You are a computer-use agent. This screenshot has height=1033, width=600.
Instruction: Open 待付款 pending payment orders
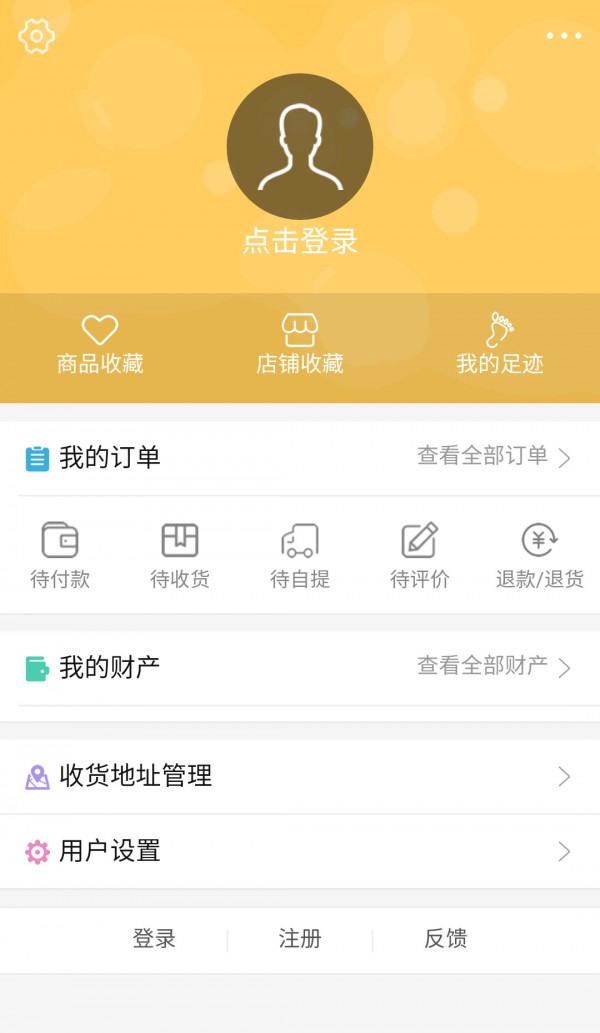tap(60, 556)
